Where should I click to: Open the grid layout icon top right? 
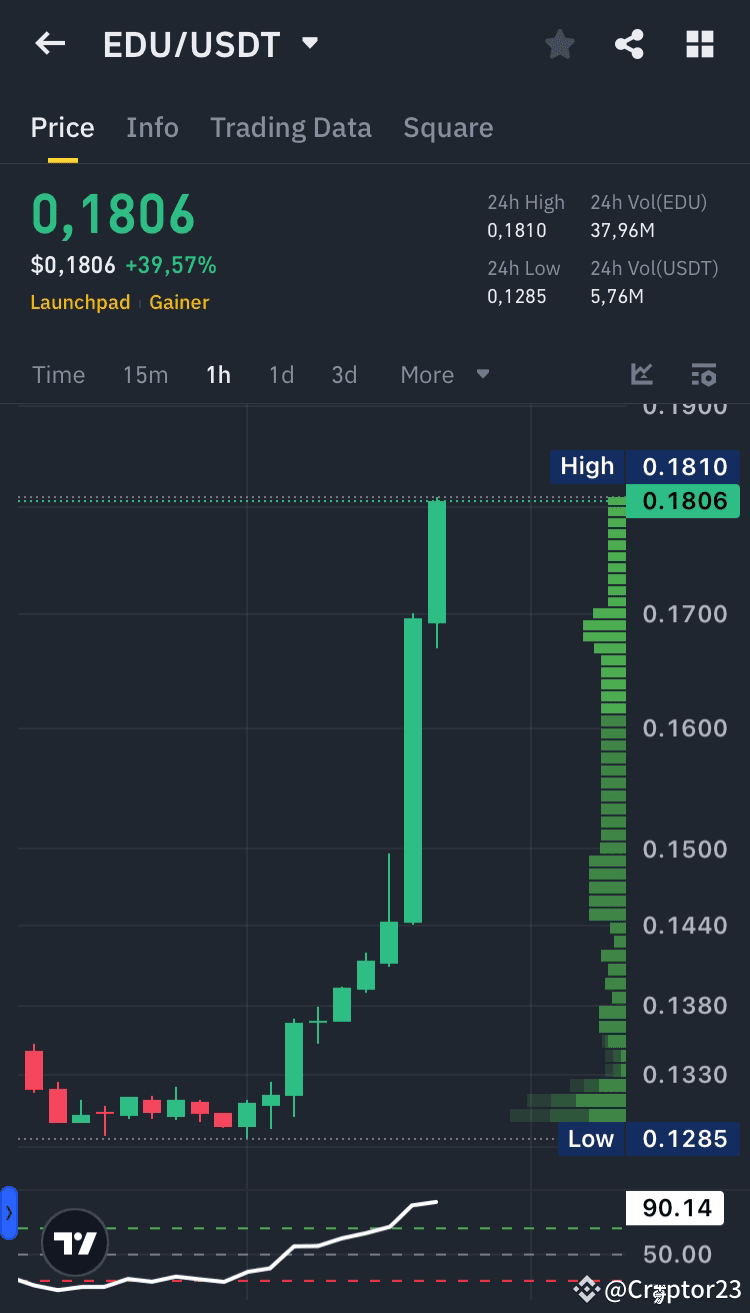(x=699, y=44)
